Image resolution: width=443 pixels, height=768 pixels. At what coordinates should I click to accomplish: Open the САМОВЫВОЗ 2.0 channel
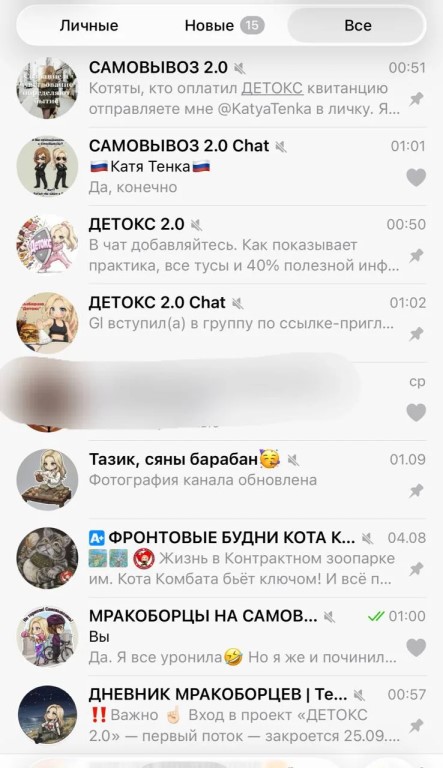pyautogui.click(x=222, y=88)
